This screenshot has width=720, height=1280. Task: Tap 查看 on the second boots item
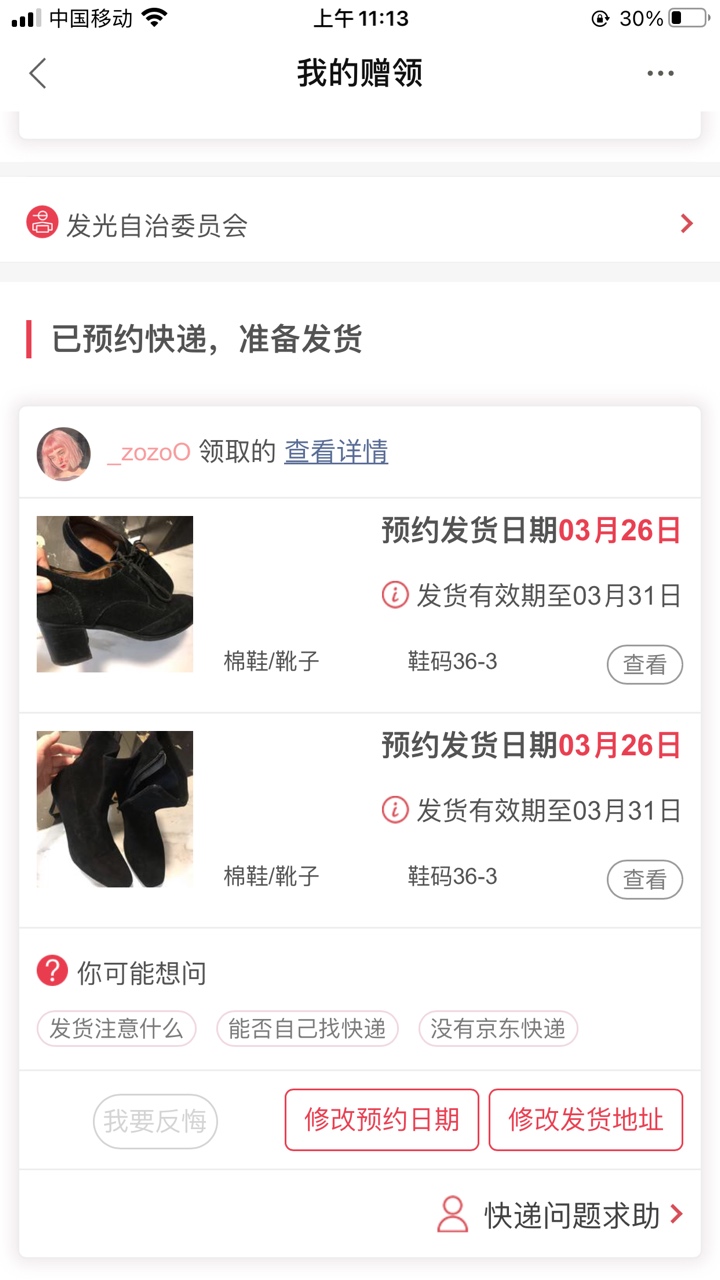(x=645, y=880)
